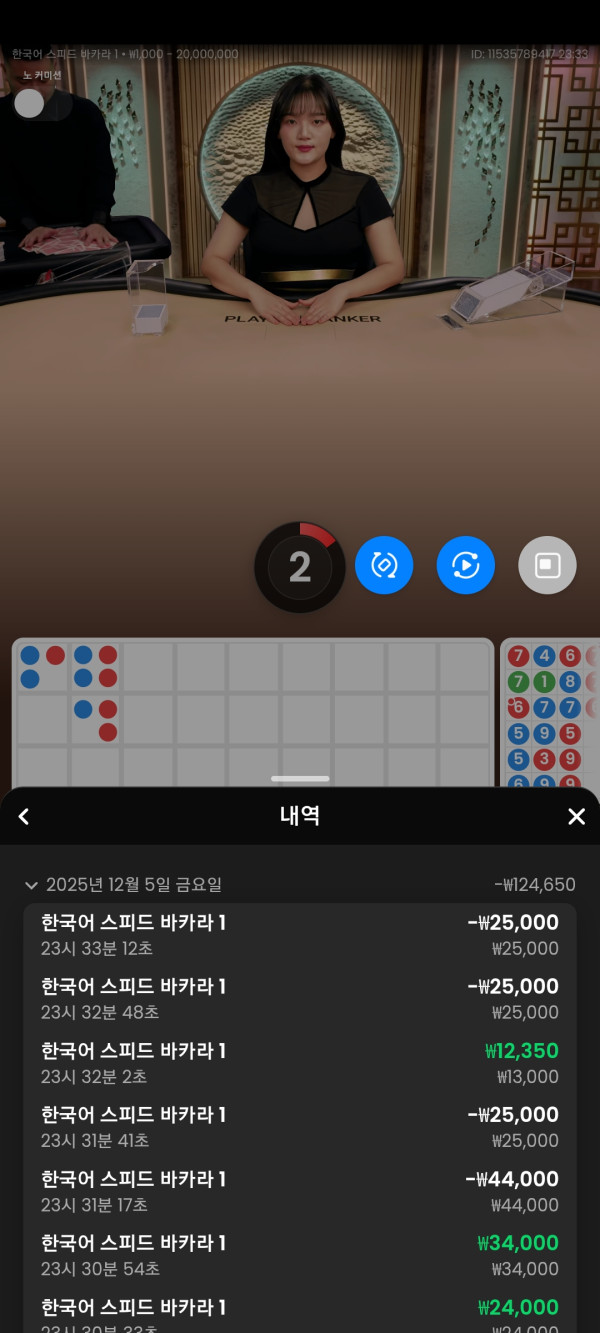
Task: Open the 23시 32분 48초 history entry
Action: coord(300,999)
